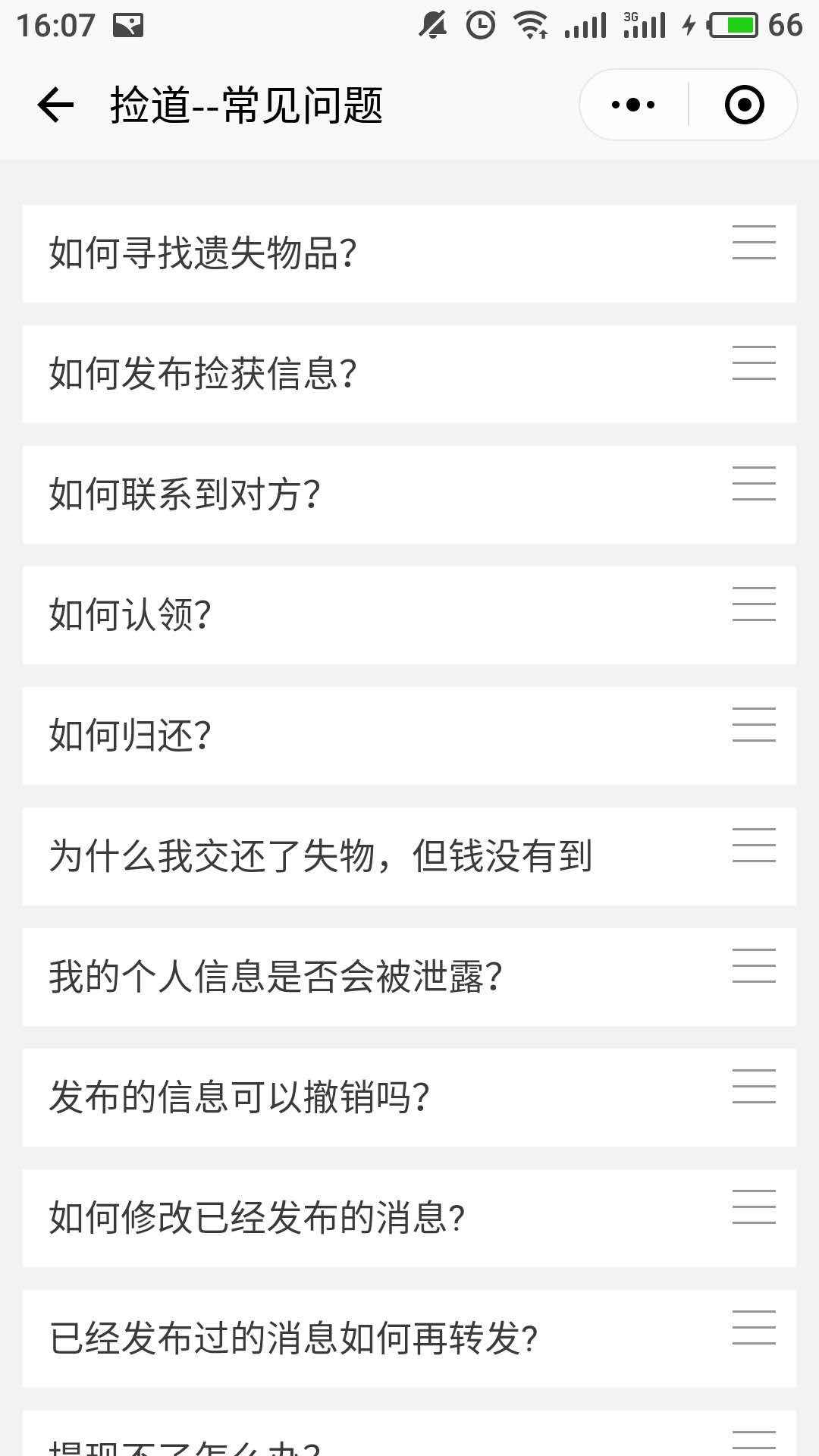Screen dimensions: 819x1456
Task: Open 我的个人信息是否会被泄露？
Action: click(409, 977)
